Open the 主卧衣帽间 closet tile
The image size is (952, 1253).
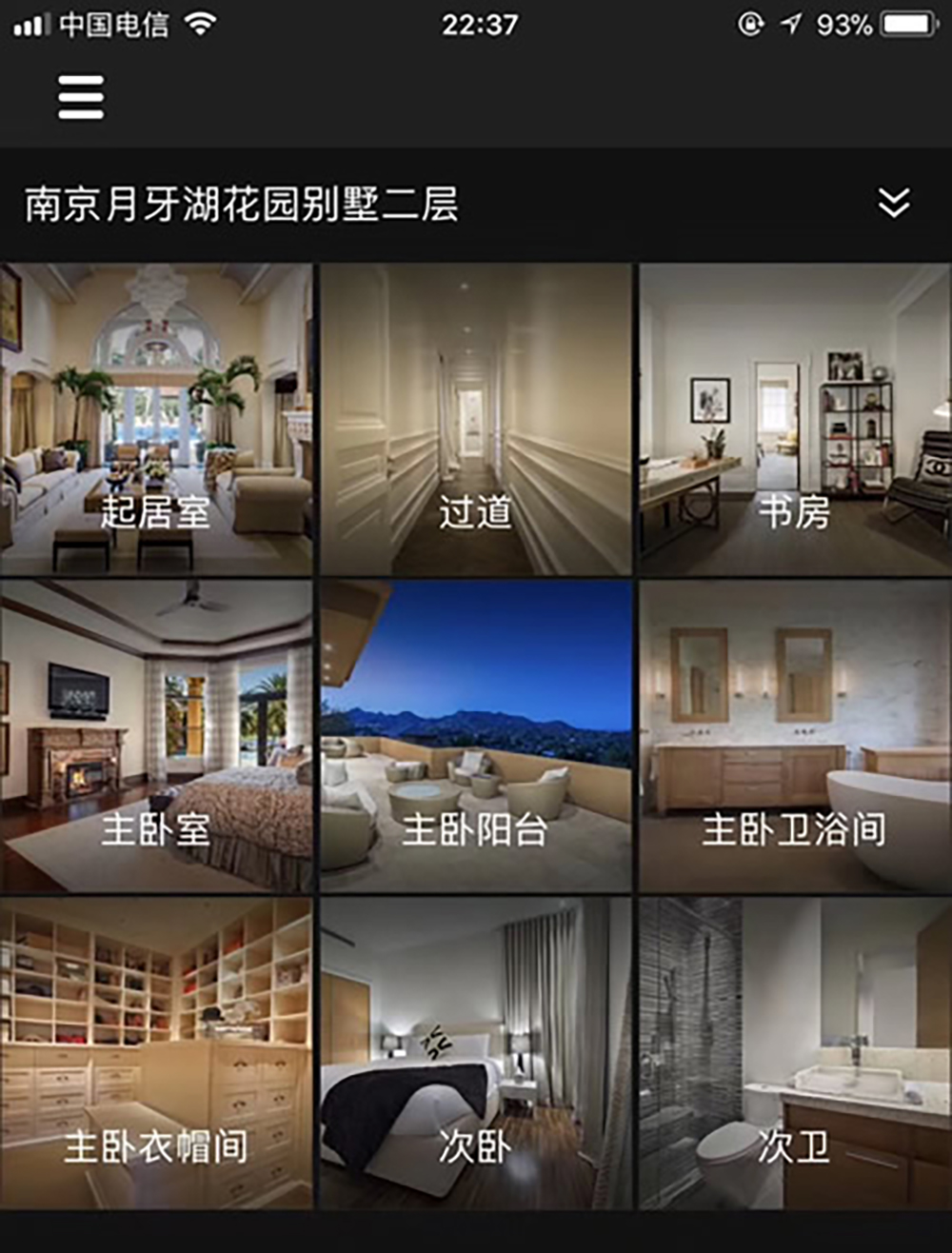[156, 1053]
